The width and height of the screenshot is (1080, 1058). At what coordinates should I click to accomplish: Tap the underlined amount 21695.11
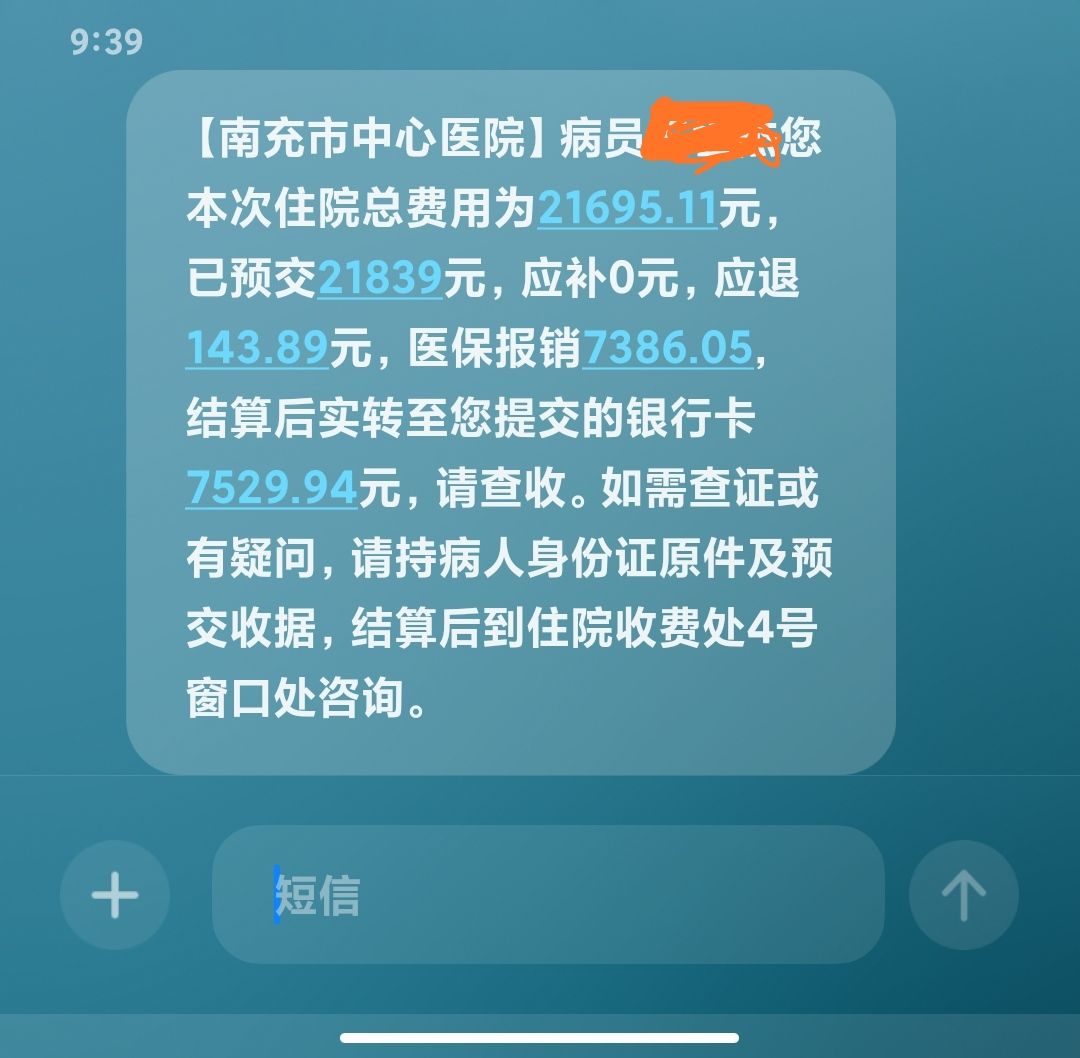(x=627, y=209)
